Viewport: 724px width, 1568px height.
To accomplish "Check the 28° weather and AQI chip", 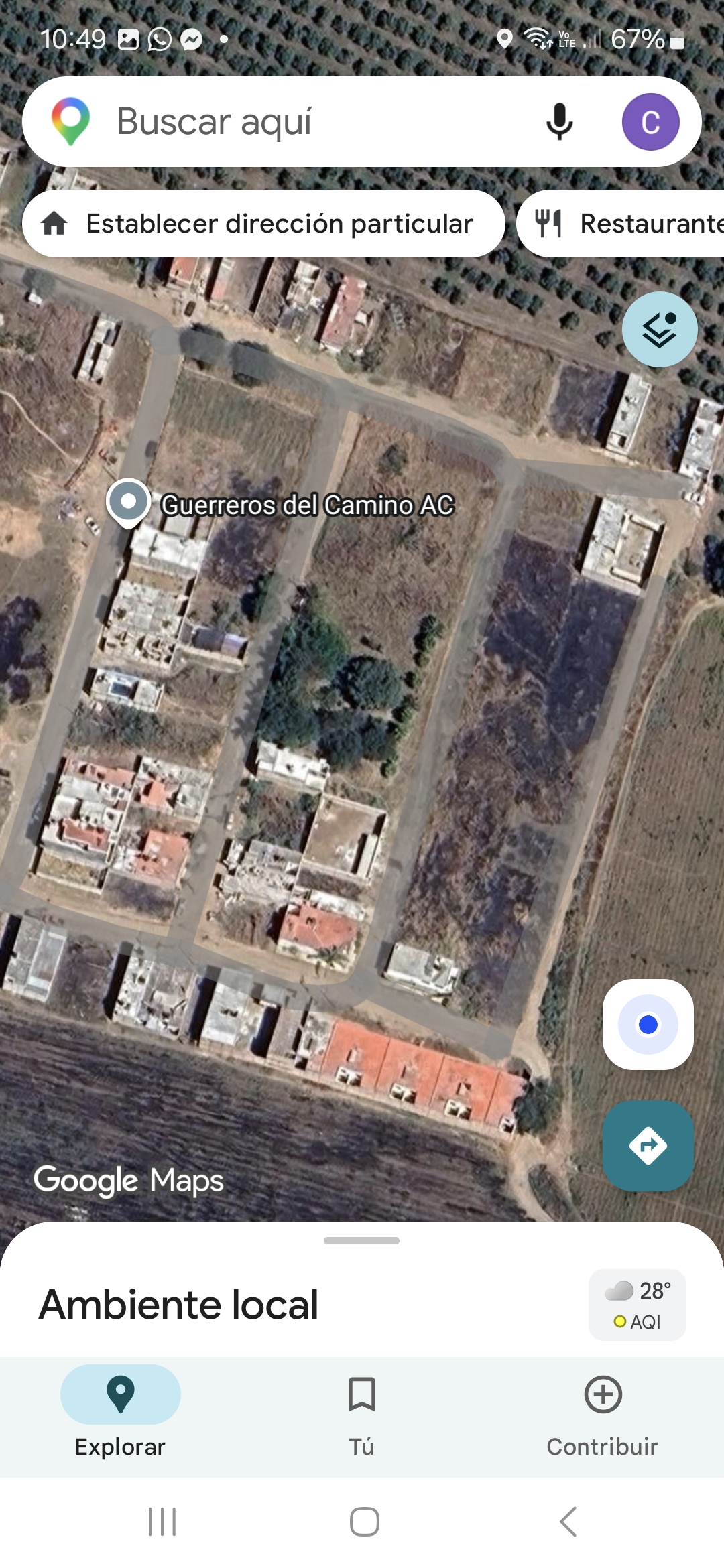I will point(637,1305).
